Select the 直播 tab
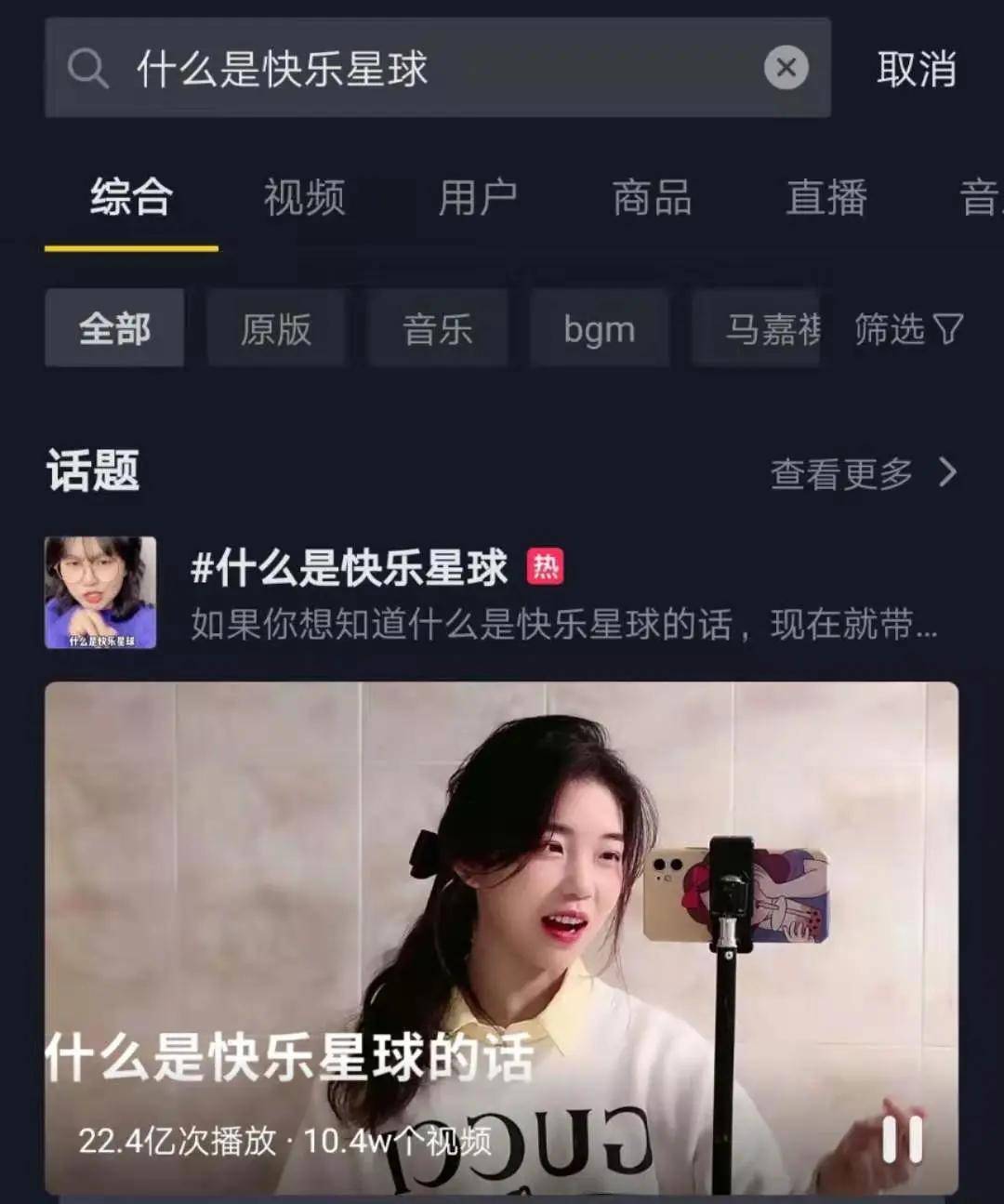 coord(826,198)
